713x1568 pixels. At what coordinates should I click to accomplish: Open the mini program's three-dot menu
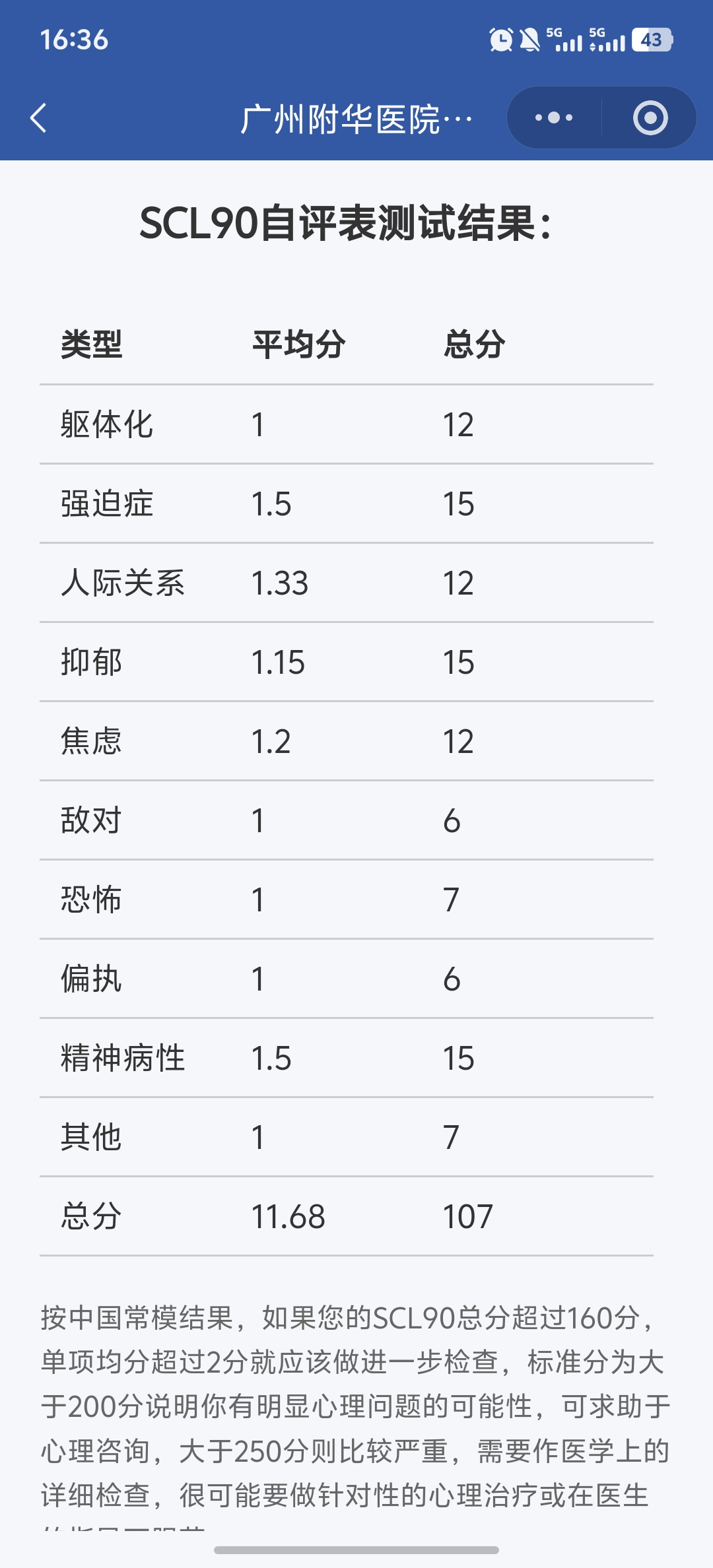click(x=554, y=118)
